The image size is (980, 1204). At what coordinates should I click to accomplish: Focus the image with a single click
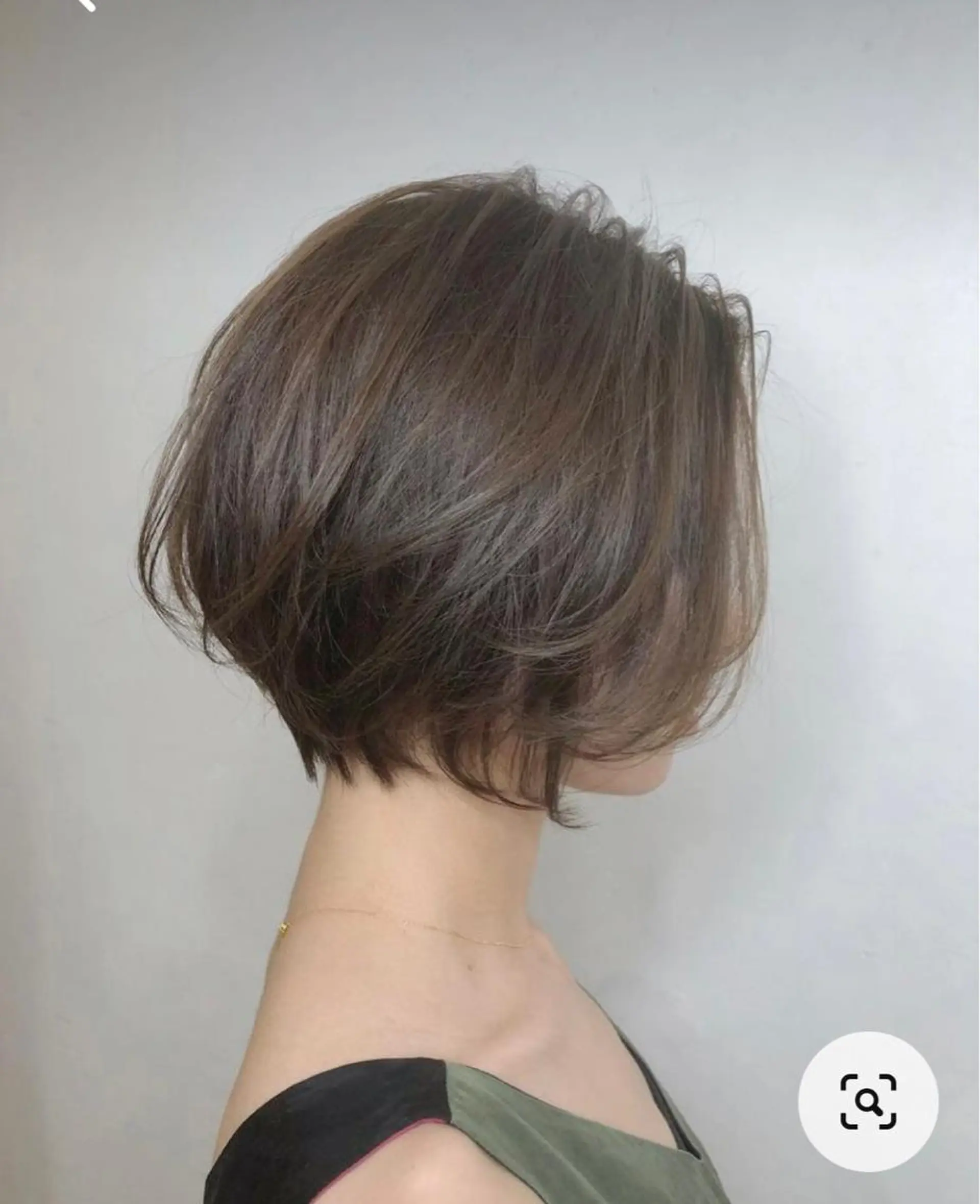click(x=490, y=602)
